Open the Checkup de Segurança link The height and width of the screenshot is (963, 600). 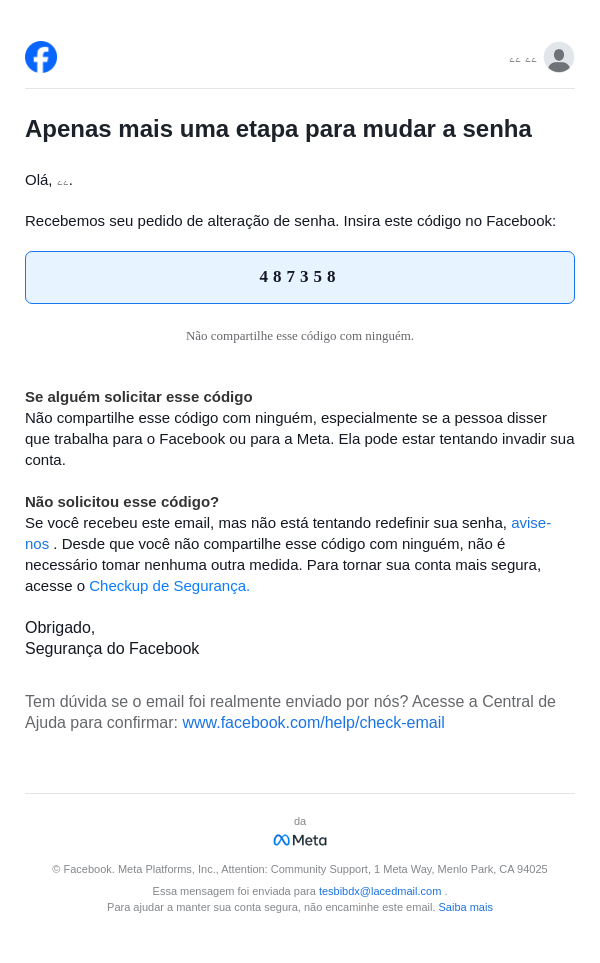(x=169, y=586)
